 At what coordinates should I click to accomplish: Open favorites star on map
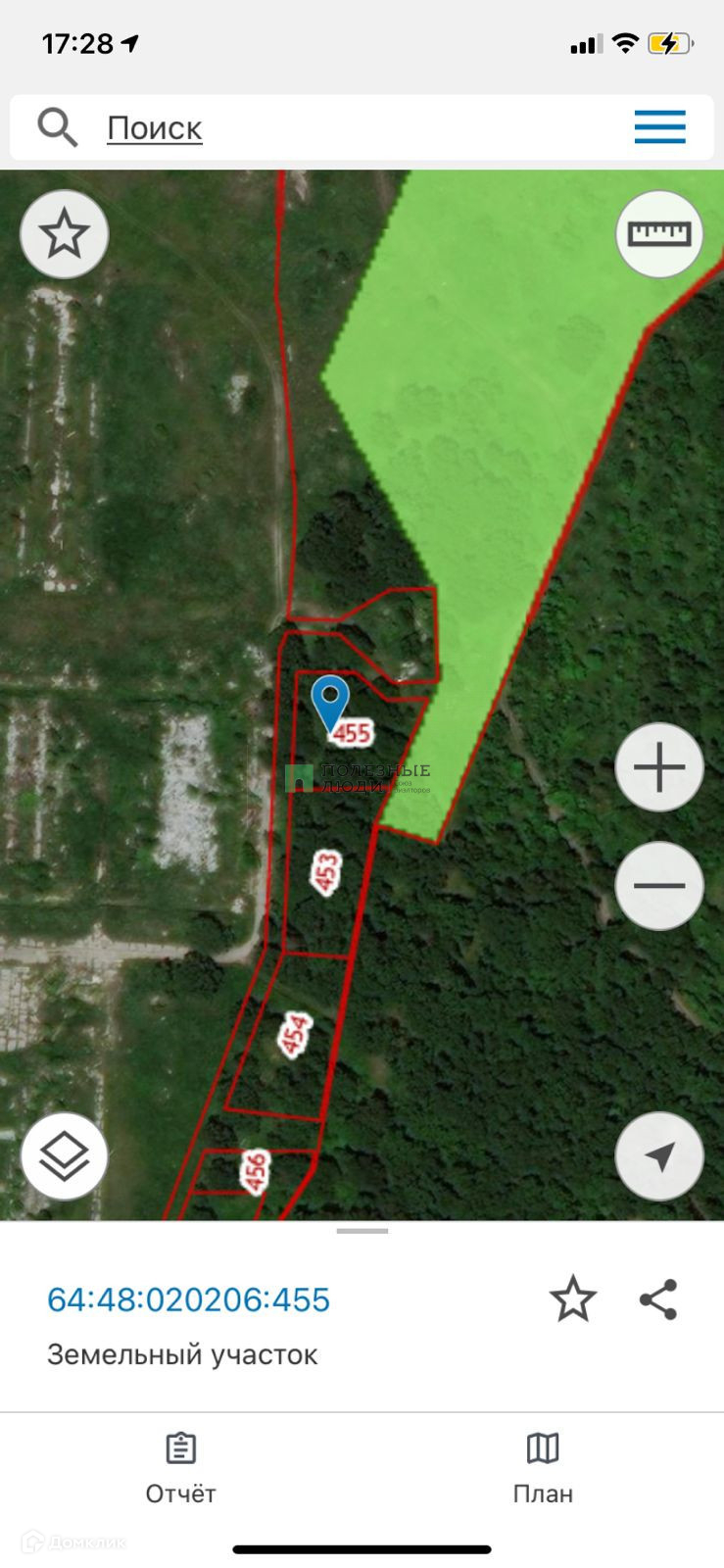(65, 234)
